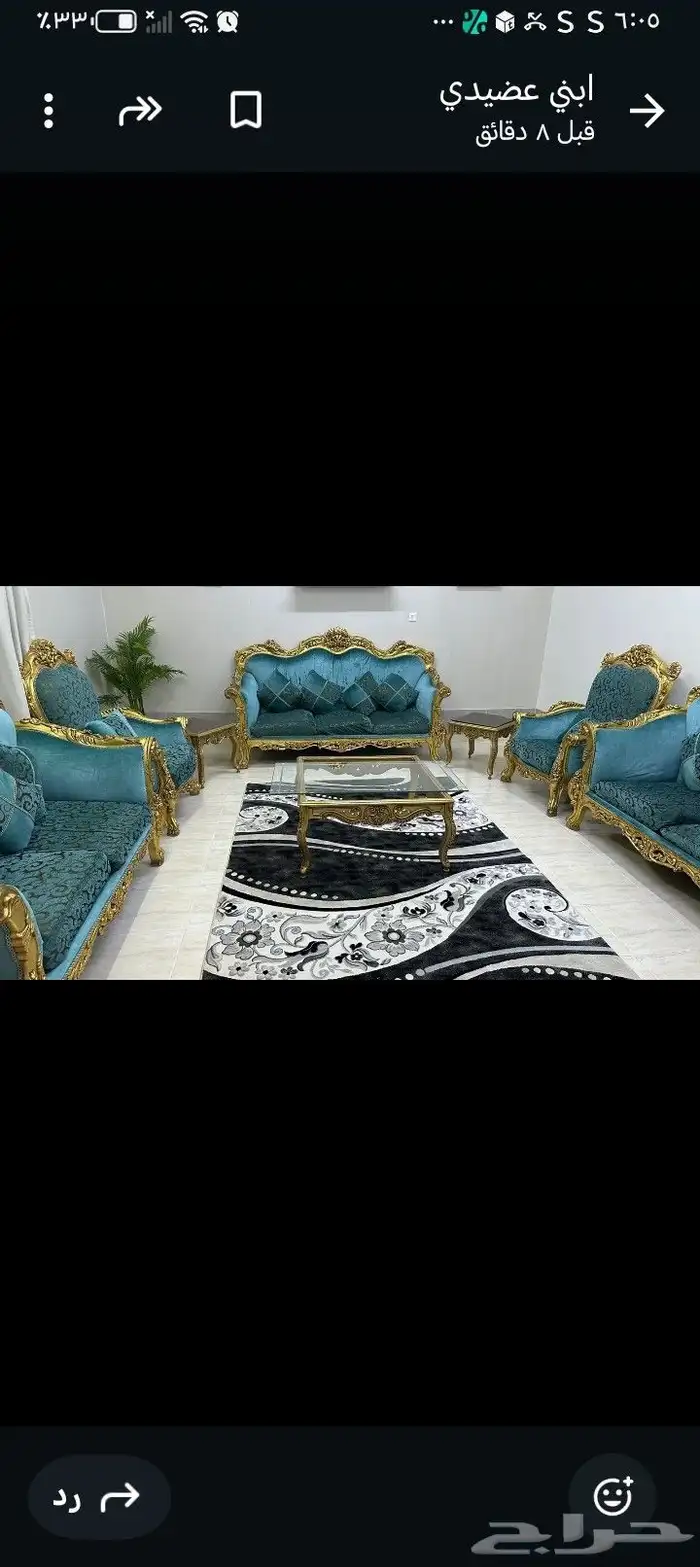Open the three-dot overflow menu

point(48,111)
